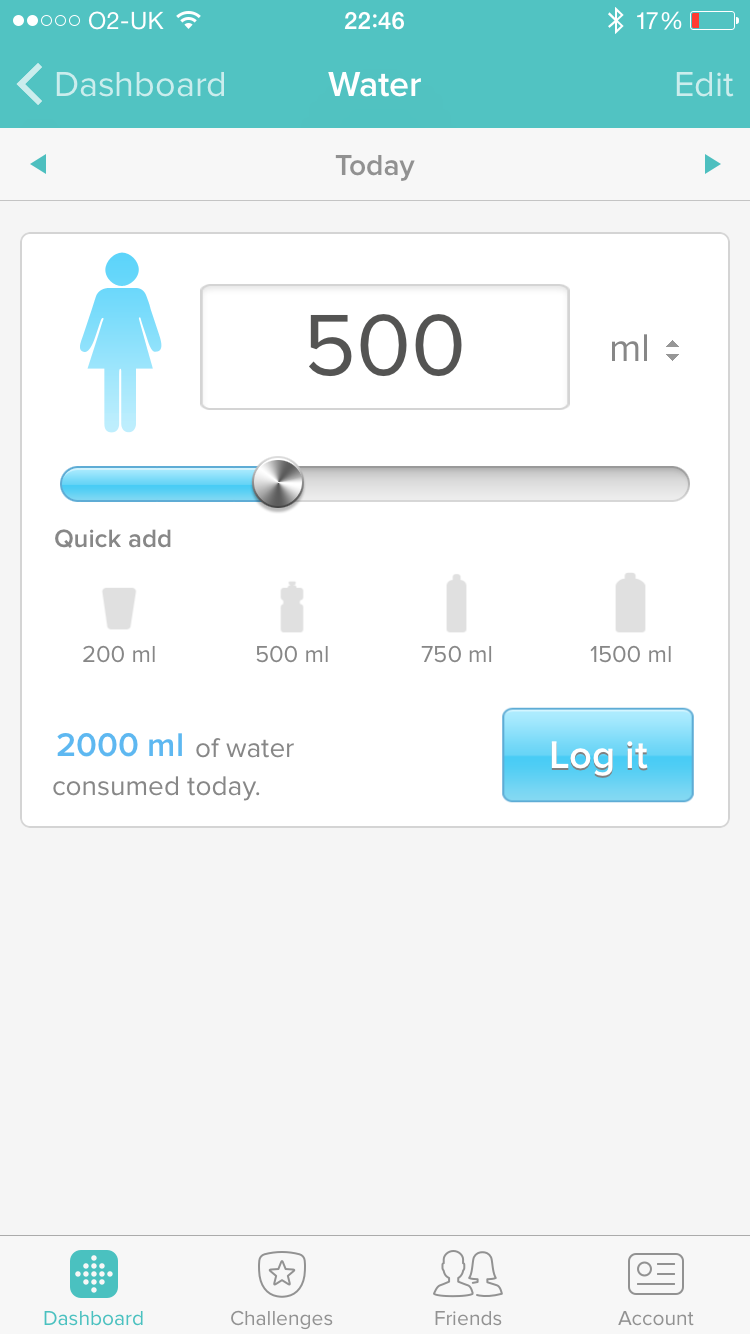The image size is (750, 1334).
Task: Open the Friends tab
Action: [468, 1287]
